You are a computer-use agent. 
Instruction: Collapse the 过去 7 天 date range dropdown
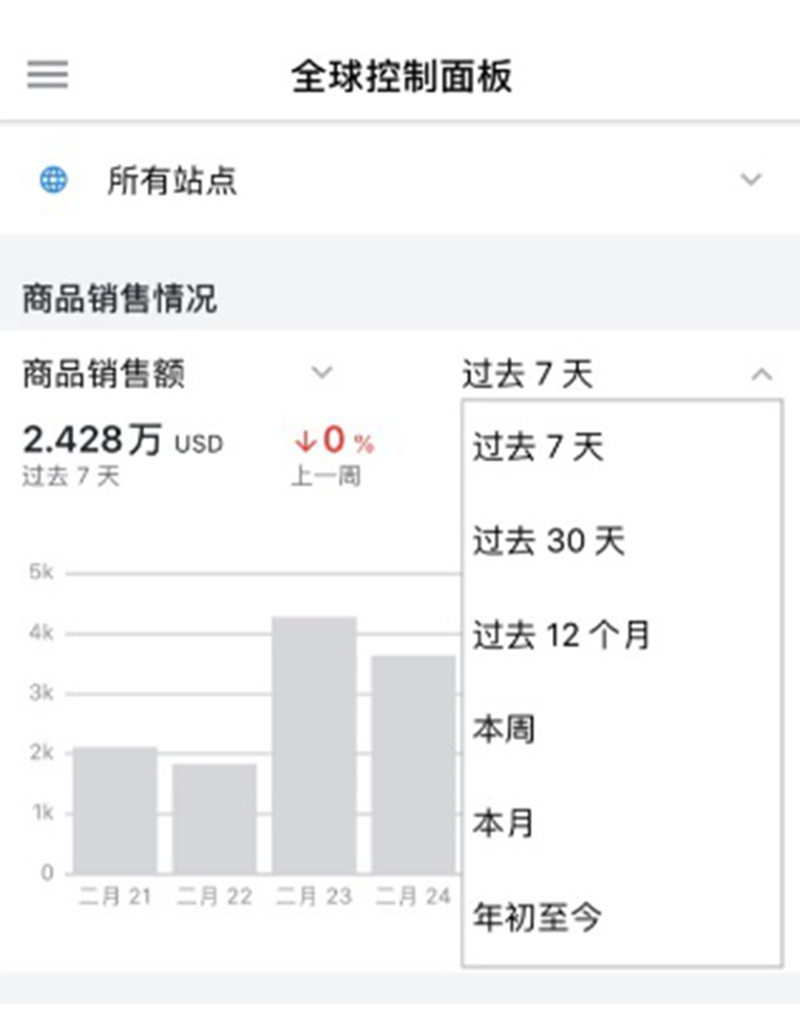tap(761, 373)
